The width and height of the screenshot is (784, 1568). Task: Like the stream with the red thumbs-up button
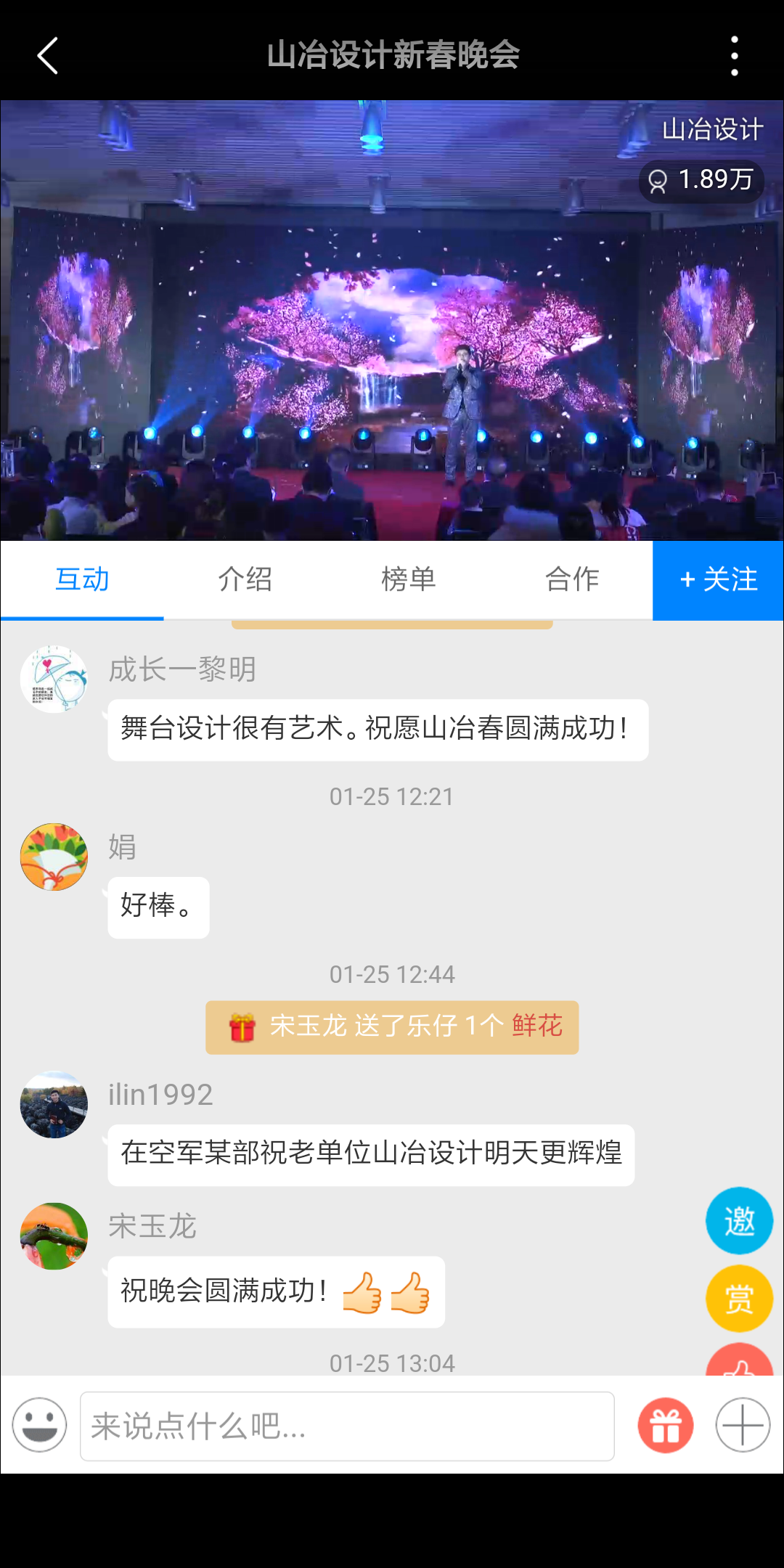click(739, 1362)
